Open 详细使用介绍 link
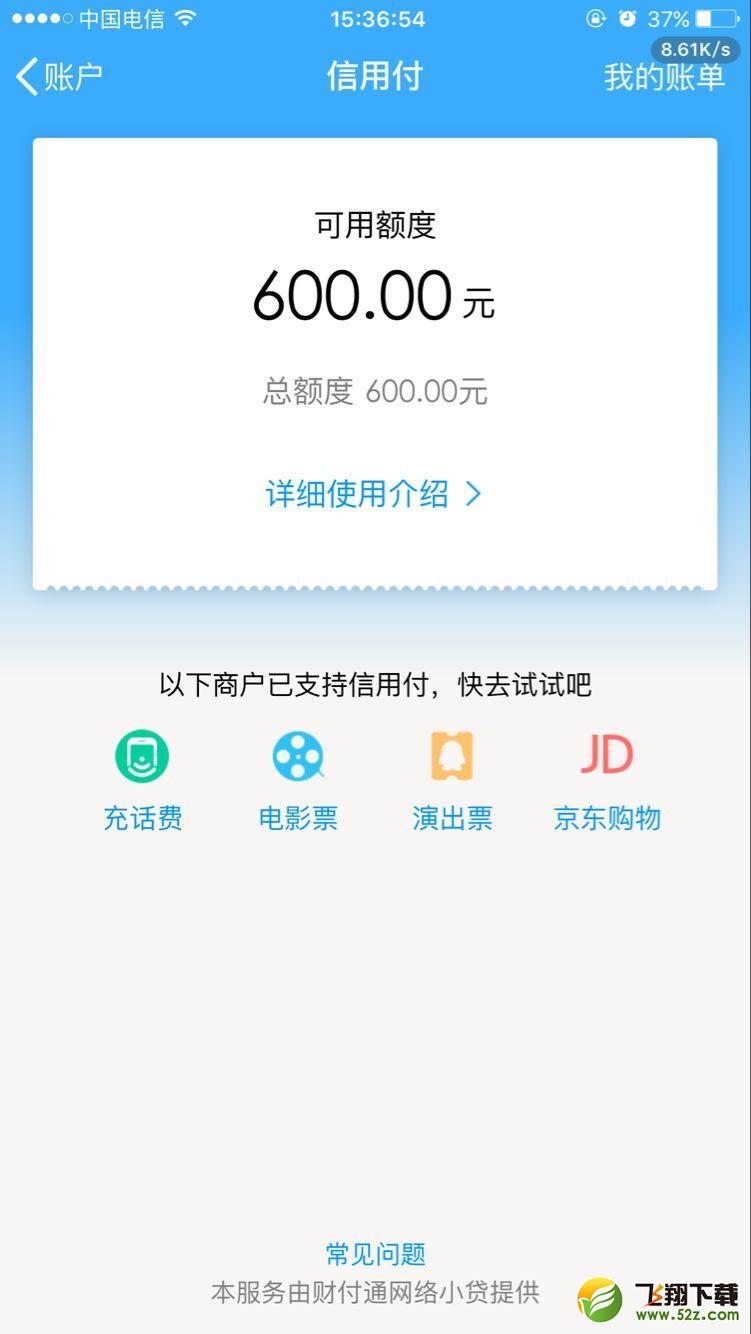The height and width of the screenshot is (1334, 751). pyautogui.click(x=374, y=493)
